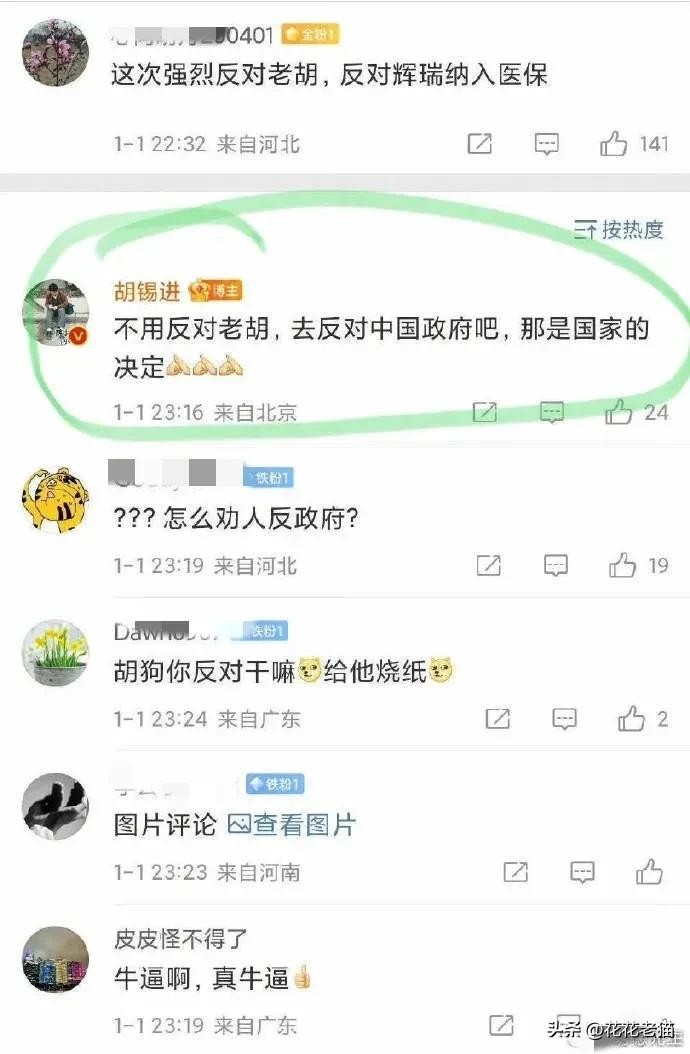Like the comment mentioning 给他烧纸
This screenshot has height=1054, width=690.
[x=631, y=719]
